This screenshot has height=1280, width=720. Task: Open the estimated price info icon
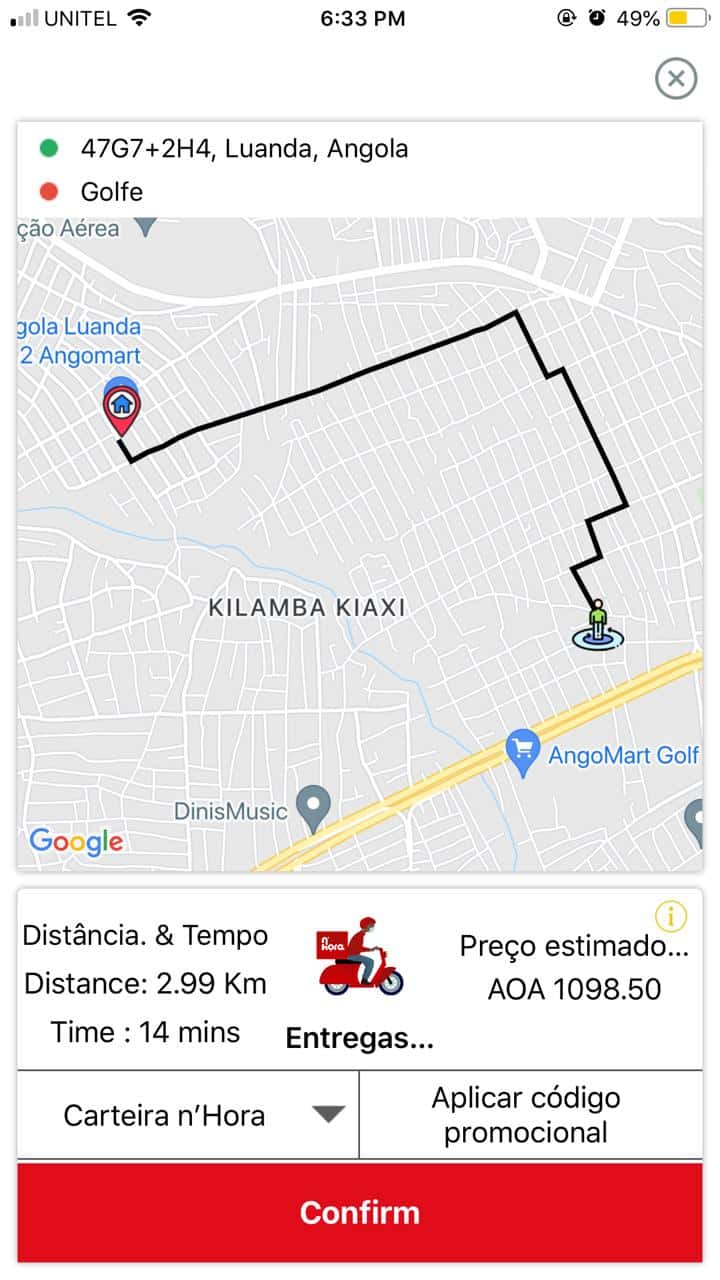tap(671, 915)
